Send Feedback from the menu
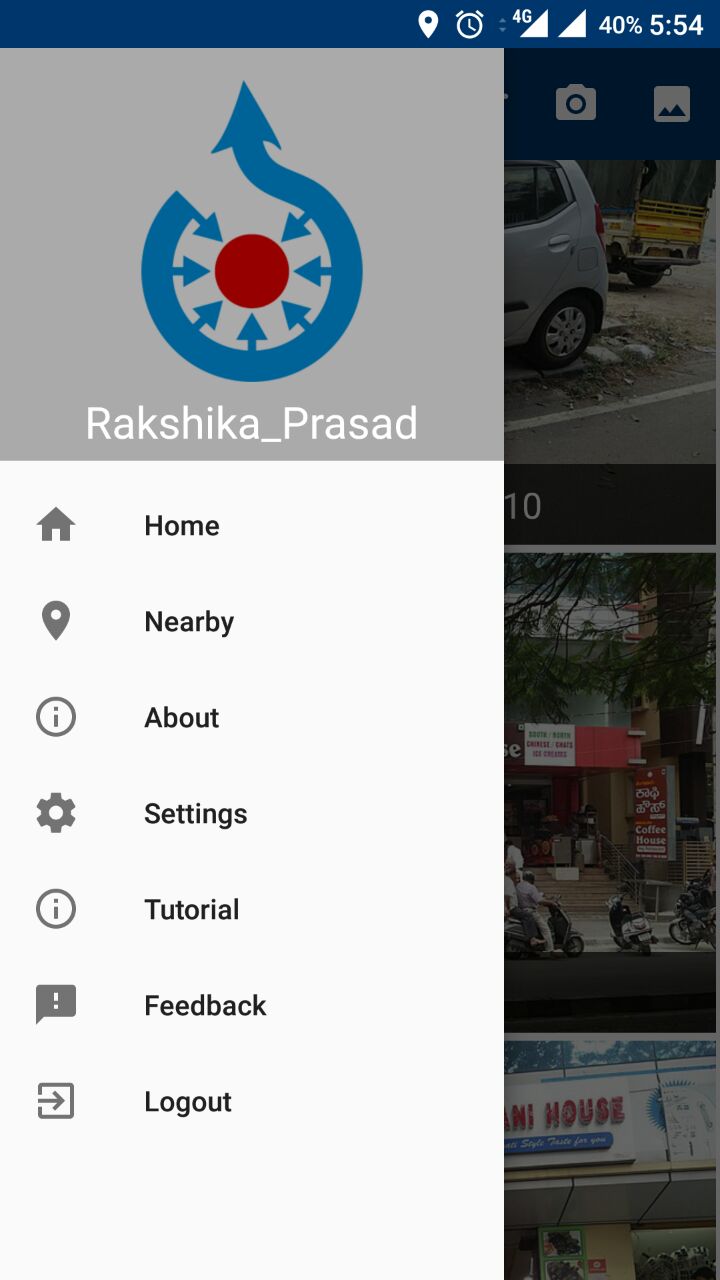This screenshot has width=720, height=1280. tap(204, 1005)
